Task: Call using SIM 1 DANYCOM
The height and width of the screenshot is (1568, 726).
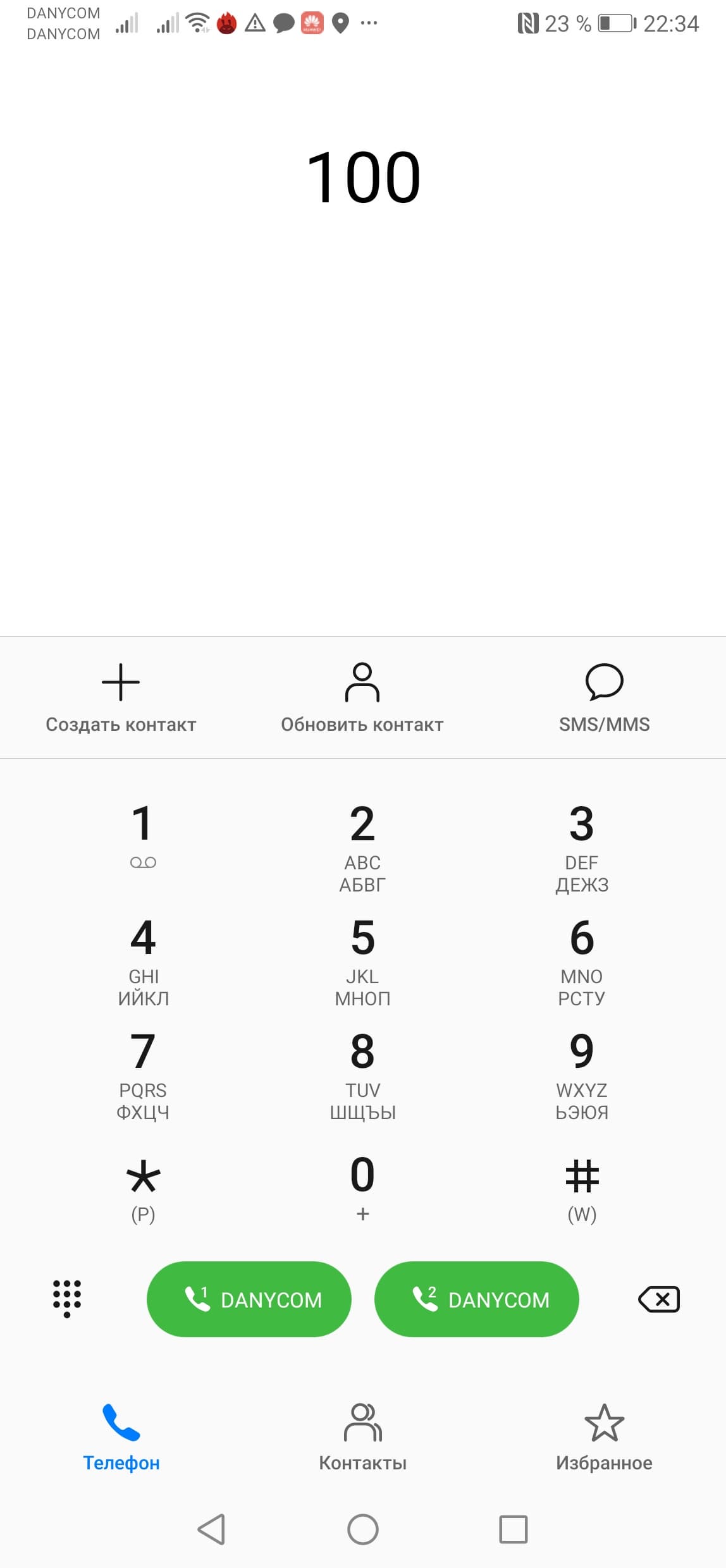Action: click(x=249, y=1299)
